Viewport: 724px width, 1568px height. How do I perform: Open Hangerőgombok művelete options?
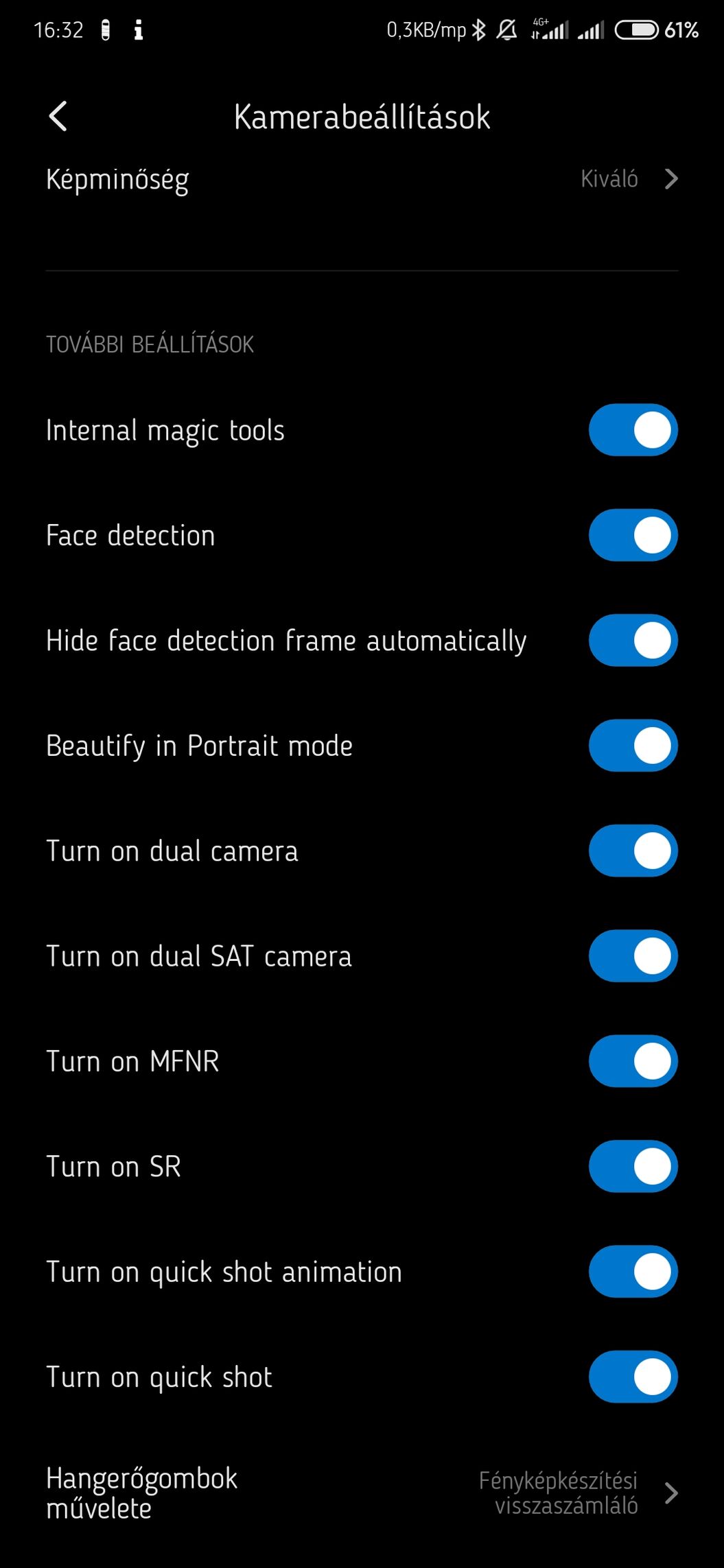click(362, 1493)
